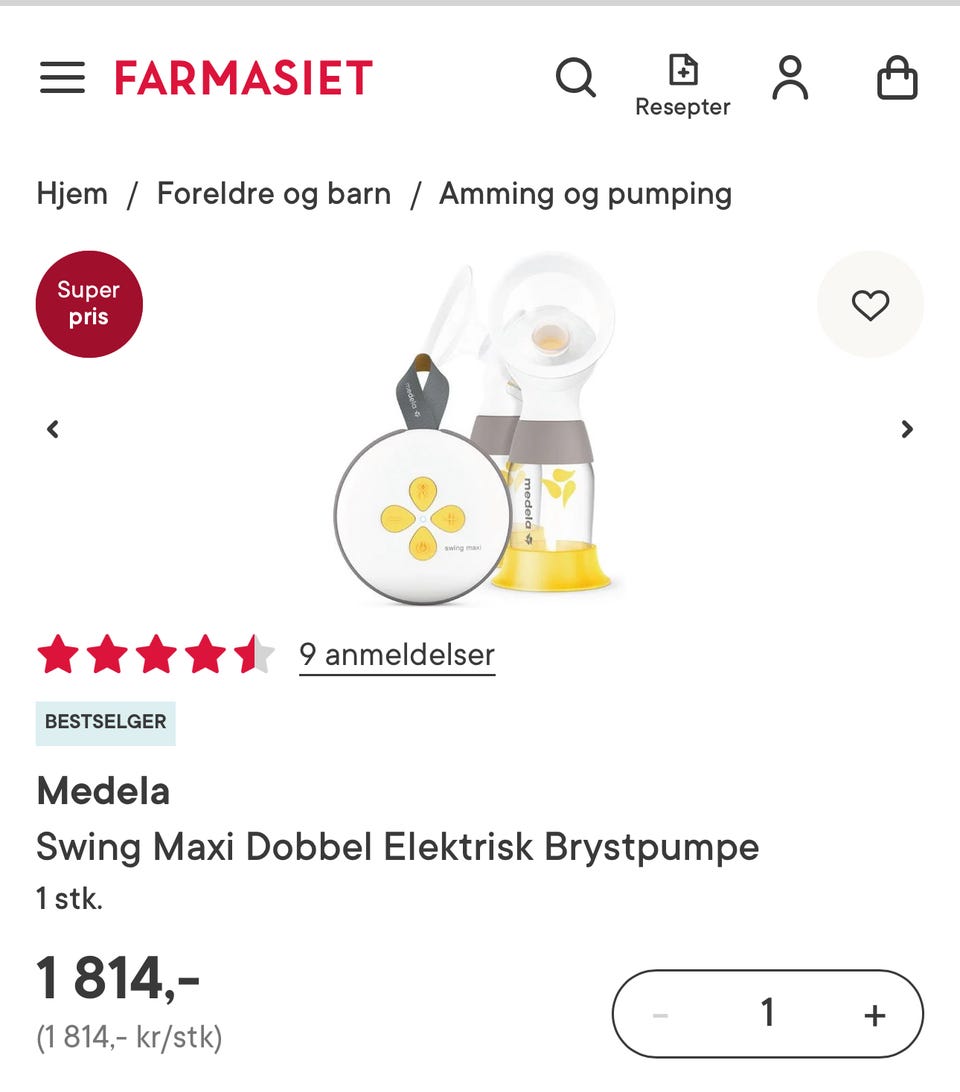
Task: Open the 9 anmeldelser reviews link
Action: click(396, 655)
